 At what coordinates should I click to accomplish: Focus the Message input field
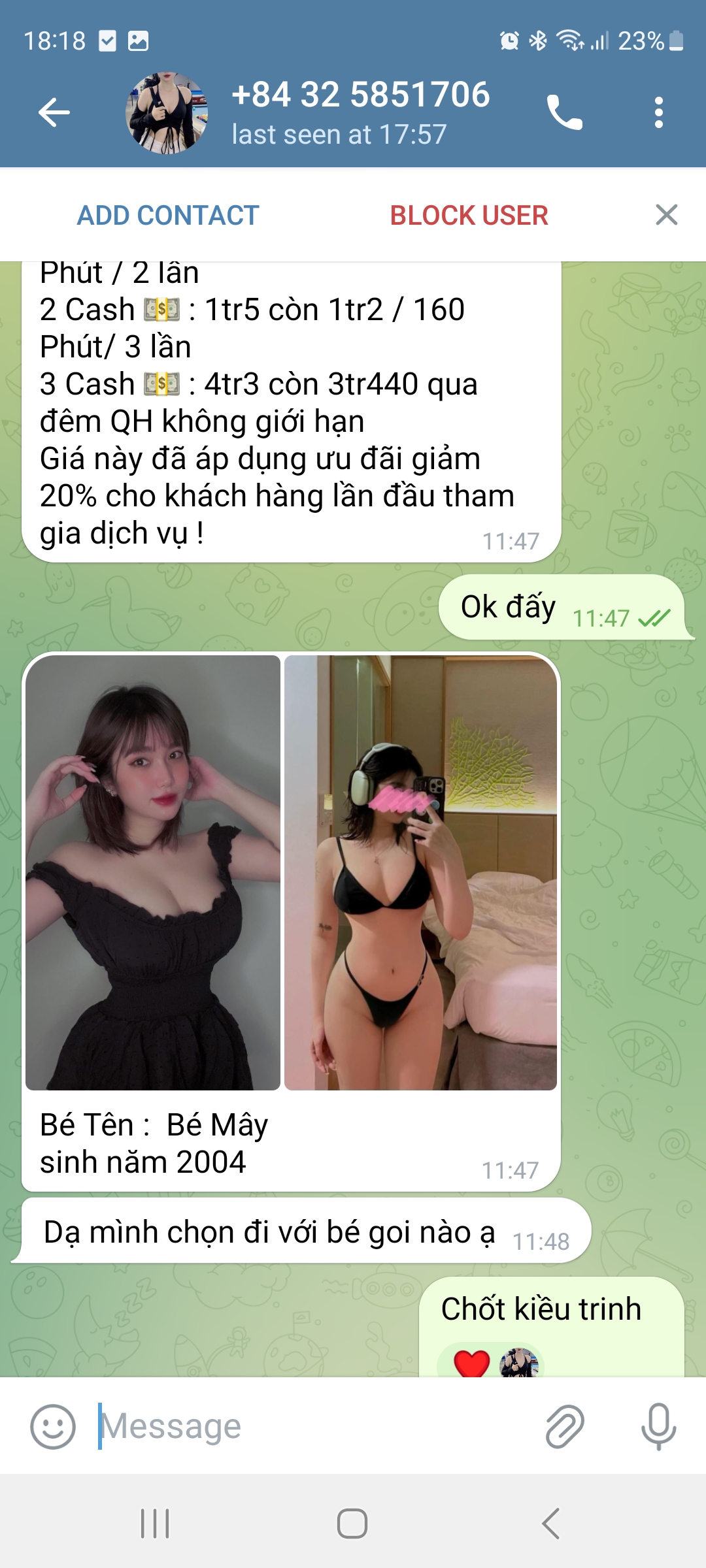point(314,1426)
